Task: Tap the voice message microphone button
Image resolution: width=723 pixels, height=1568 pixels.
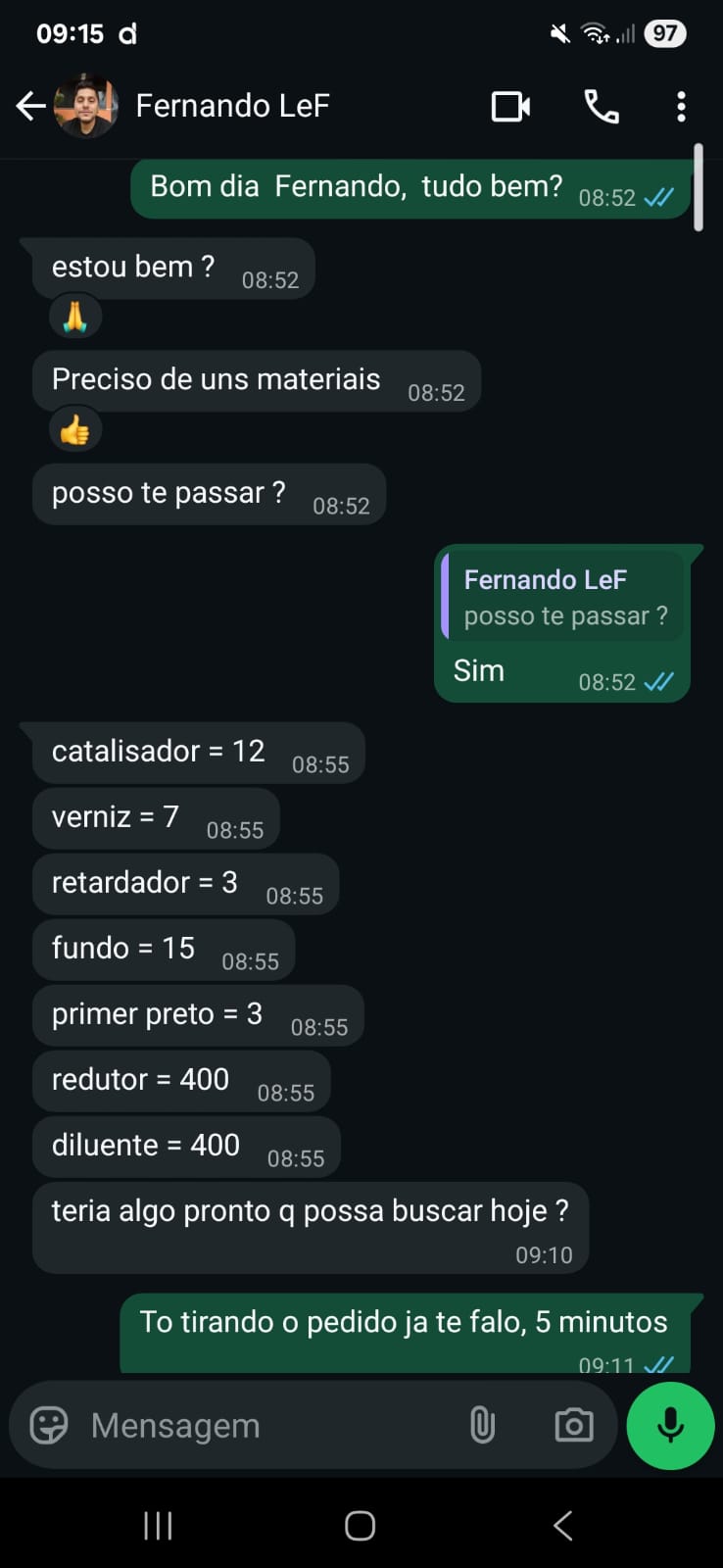Action: coord(670,1425)
